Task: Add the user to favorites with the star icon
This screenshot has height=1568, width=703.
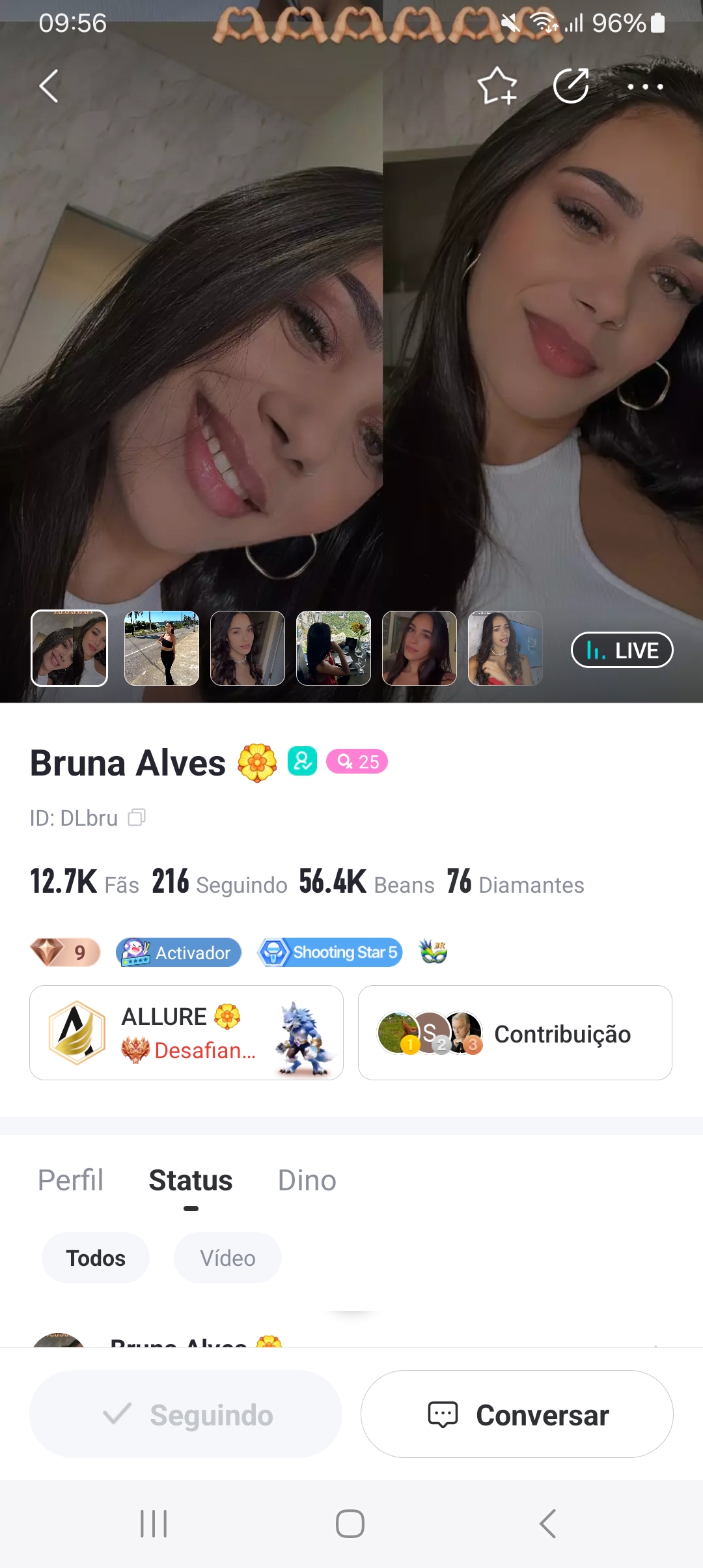Action: tap(497, 86)
